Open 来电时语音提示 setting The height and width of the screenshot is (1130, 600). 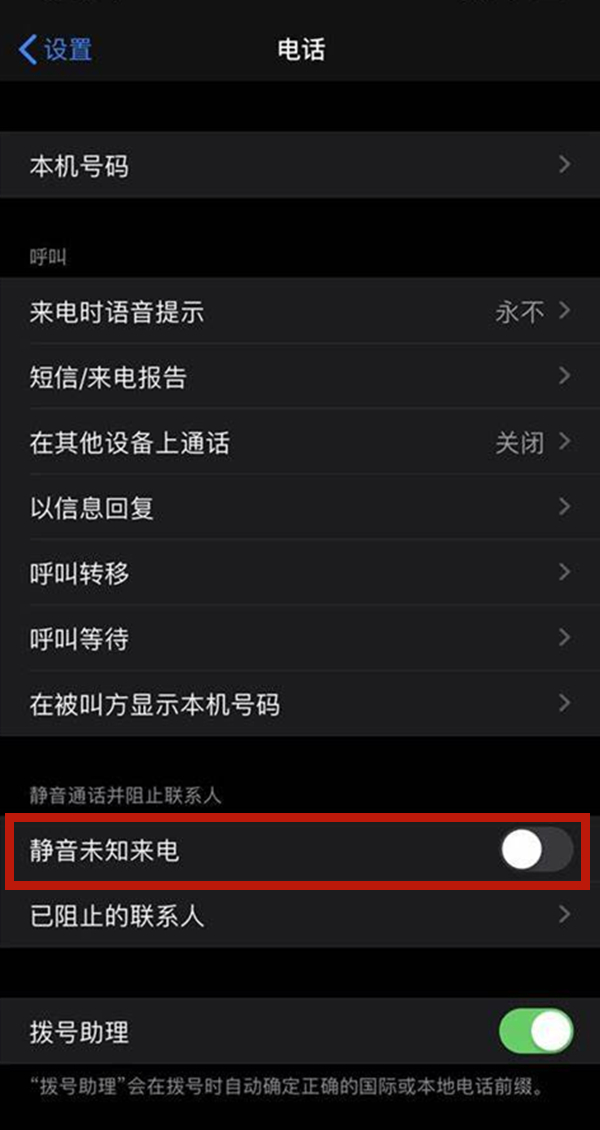[x=300, y=311]
